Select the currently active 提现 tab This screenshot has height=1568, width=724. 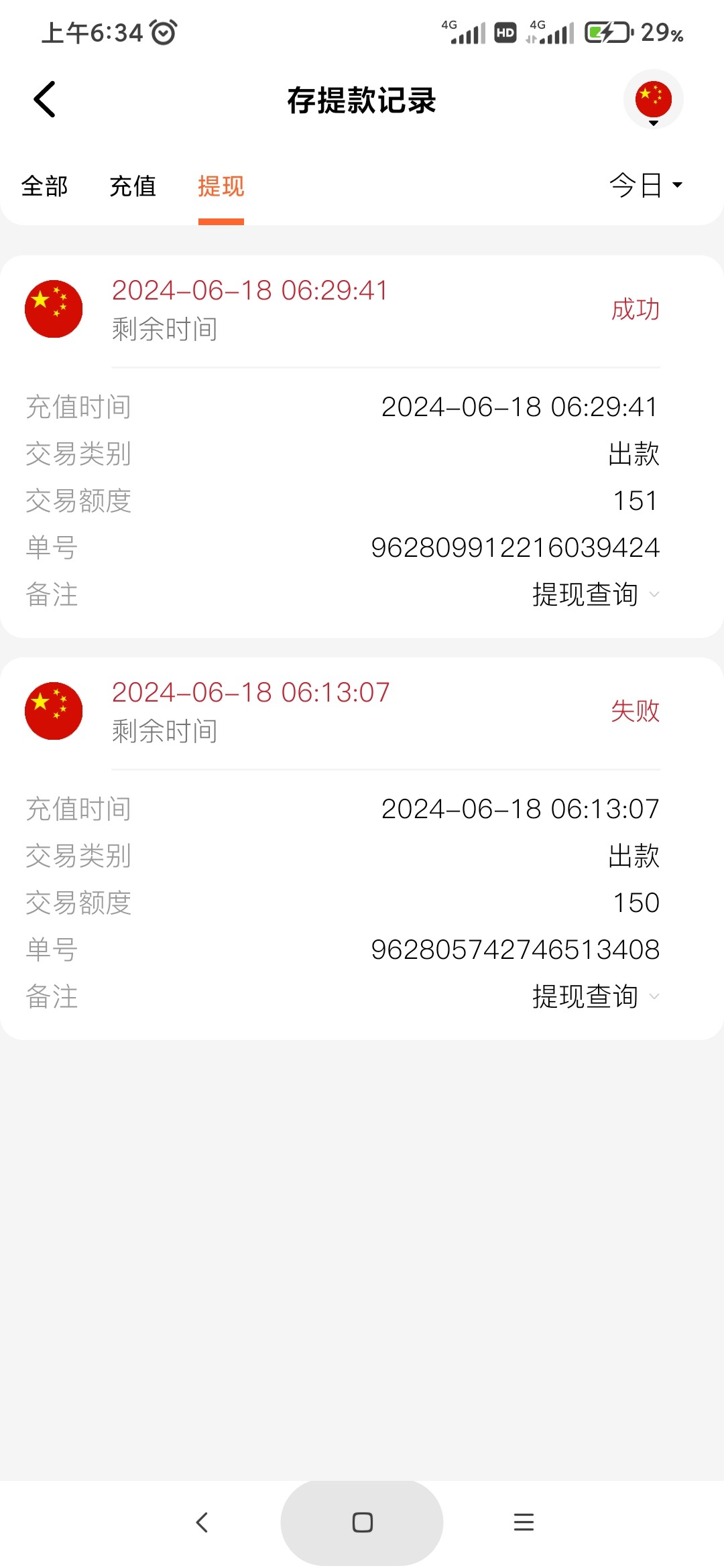pos(221,187)
